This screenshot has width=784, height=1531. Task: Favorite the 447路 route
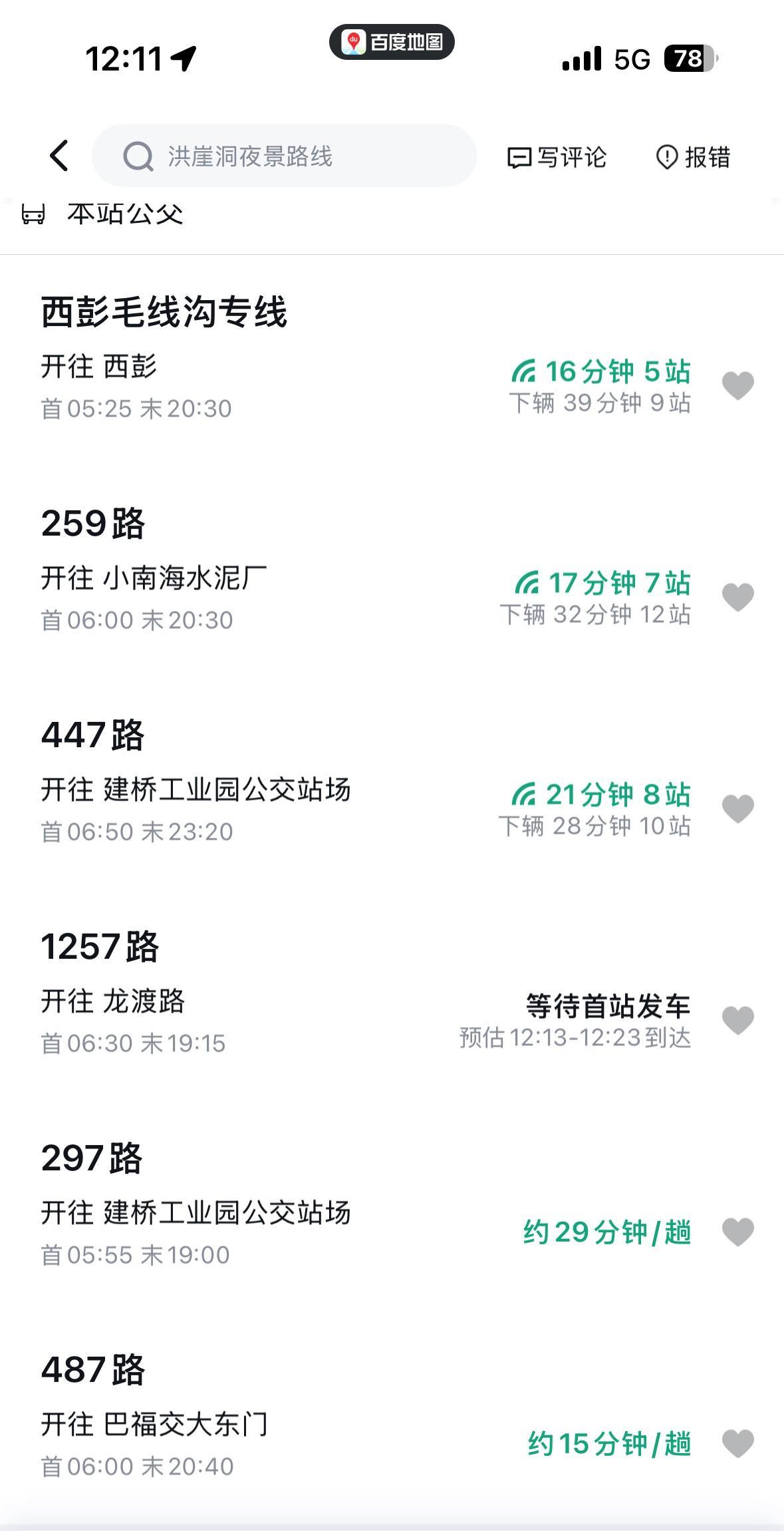[738, 809]
